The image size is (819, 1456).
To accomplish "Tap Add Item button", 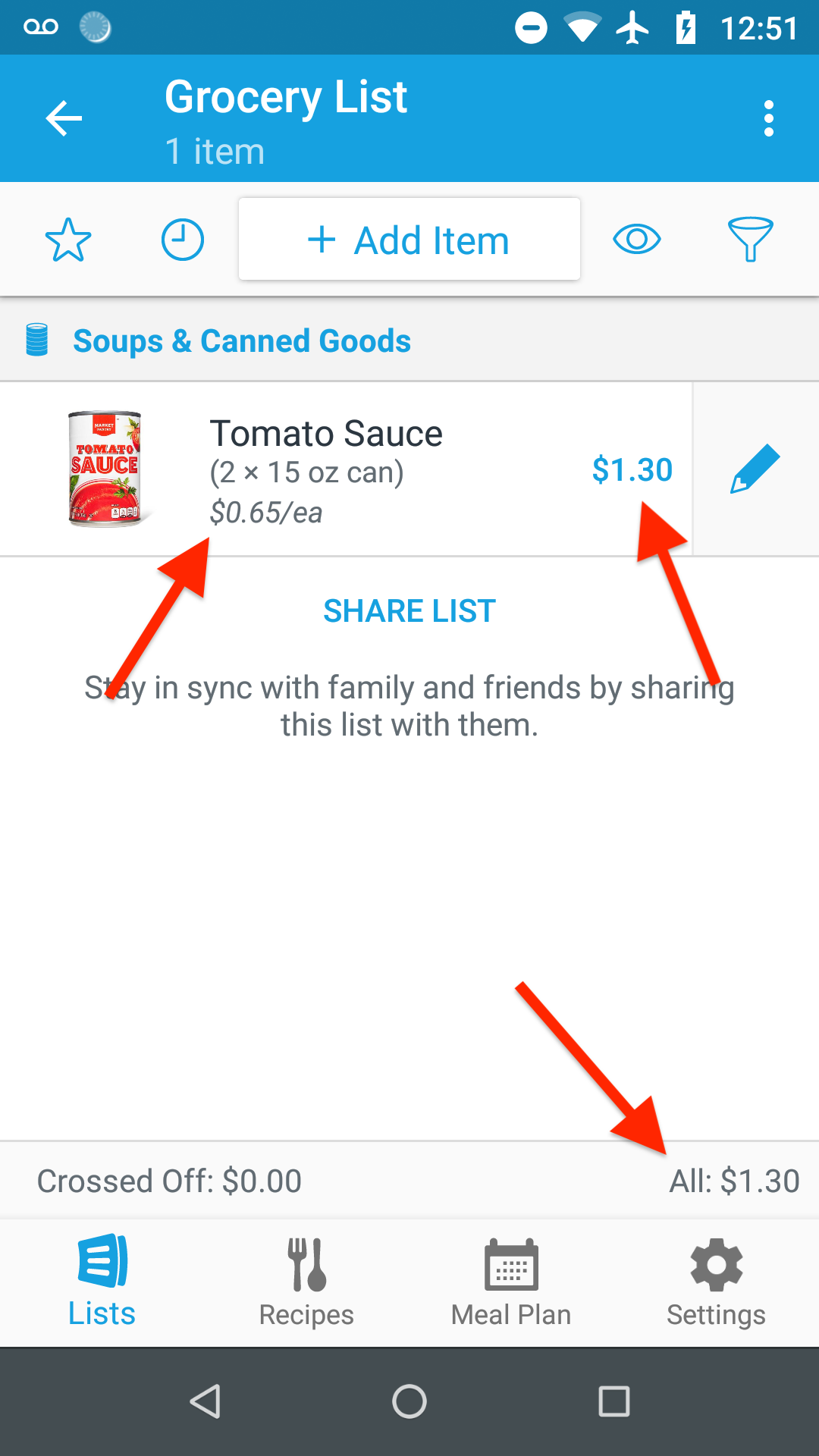I will point(409,240).
